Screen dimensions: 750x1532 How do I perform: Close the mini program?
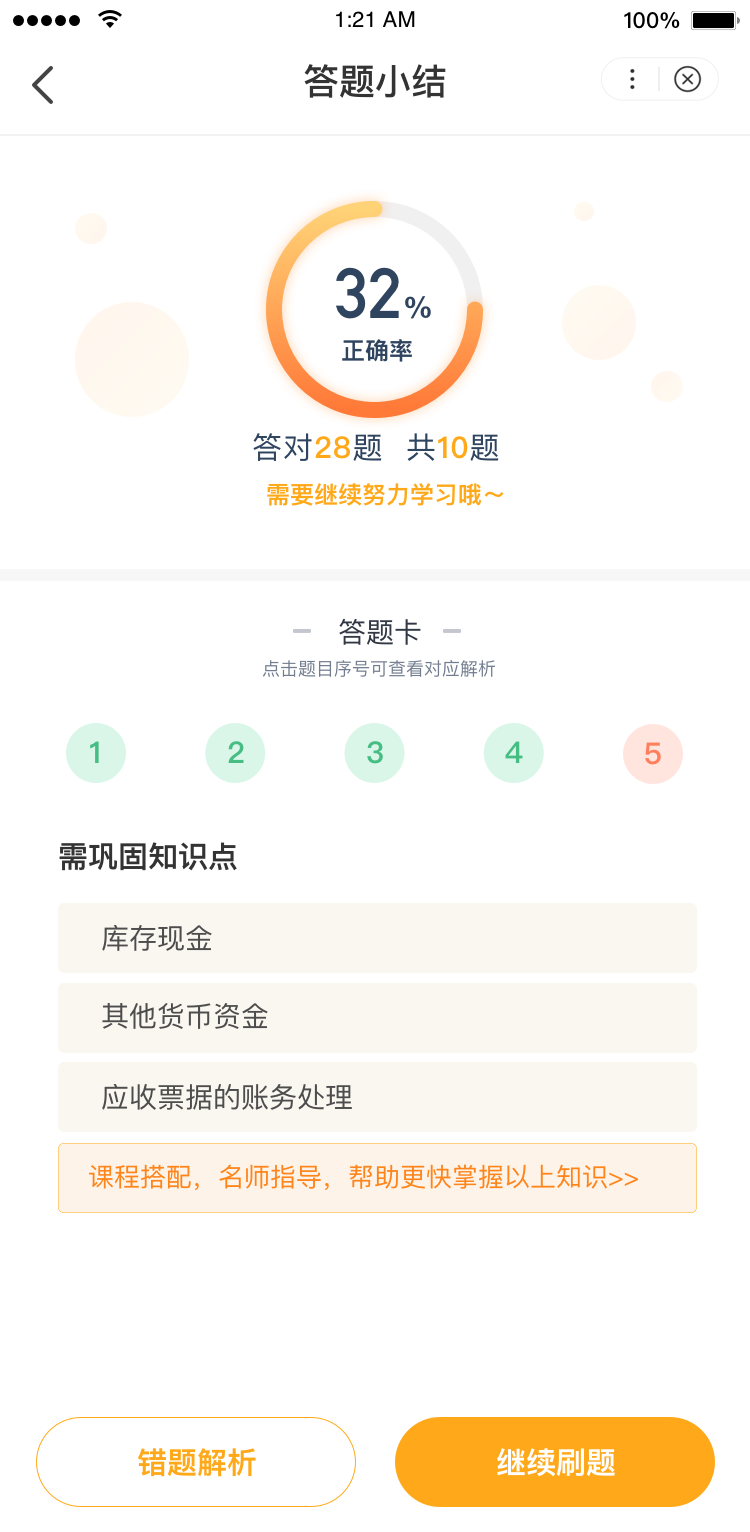[687, 80]
